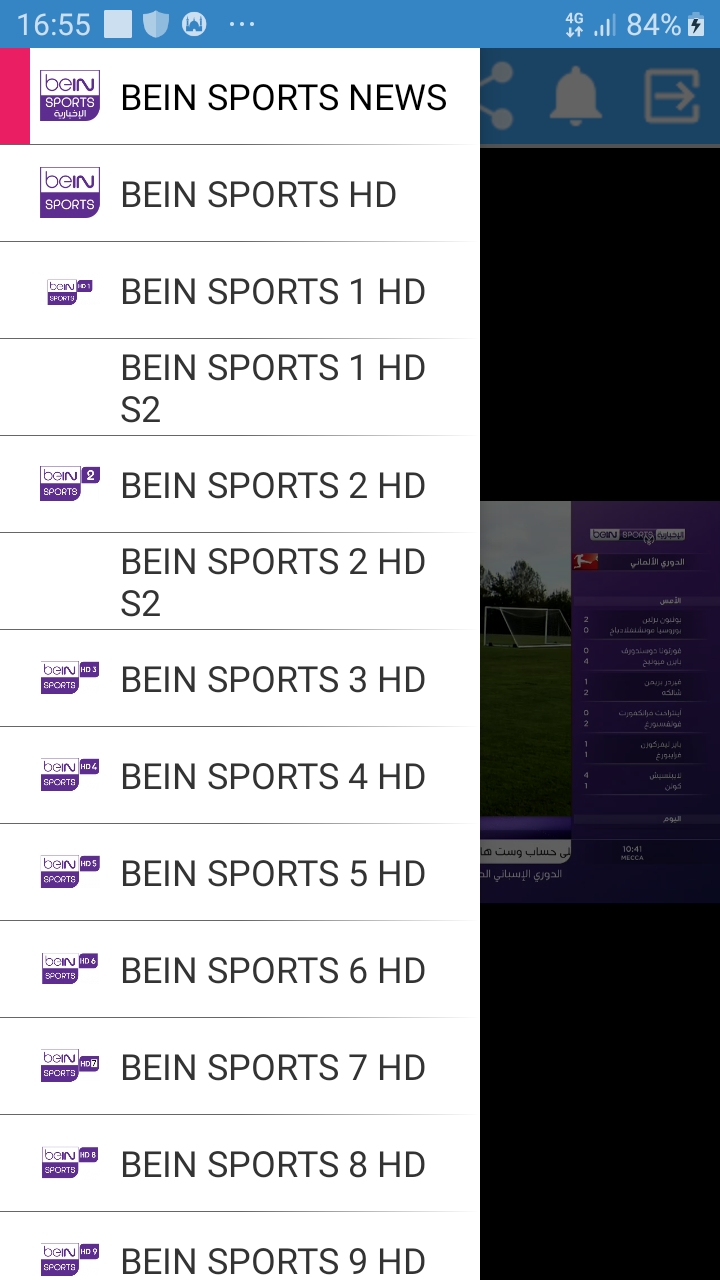Open the notifications bell
Screen dimensions: 720x1280
575,96
